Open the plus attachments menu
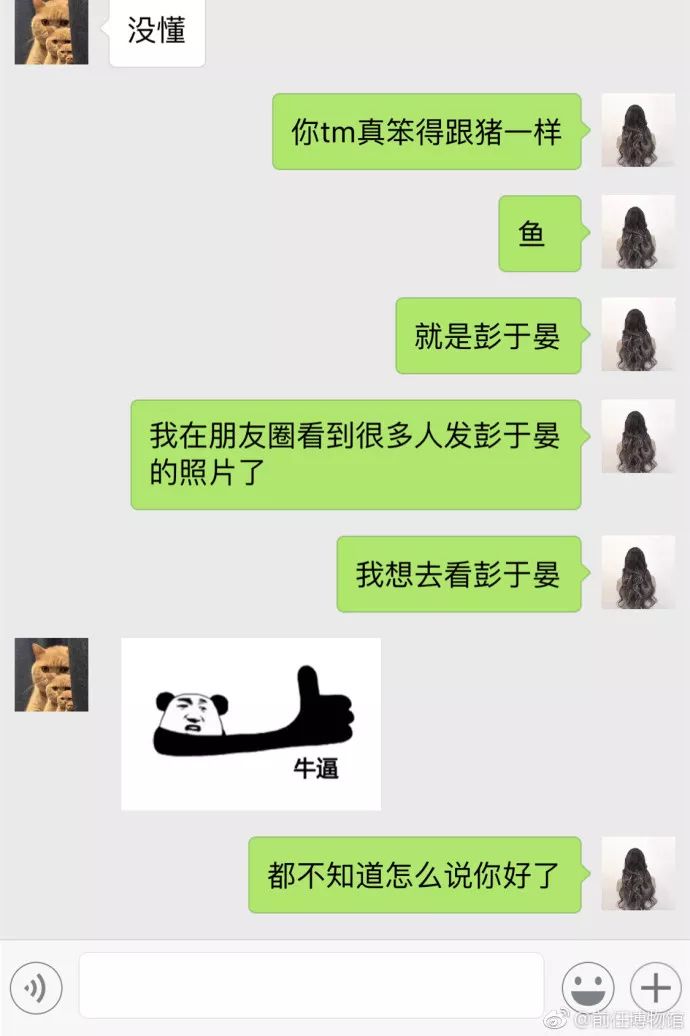The height and width of the screenshot is (1036, 690). (x=655, y=988)
